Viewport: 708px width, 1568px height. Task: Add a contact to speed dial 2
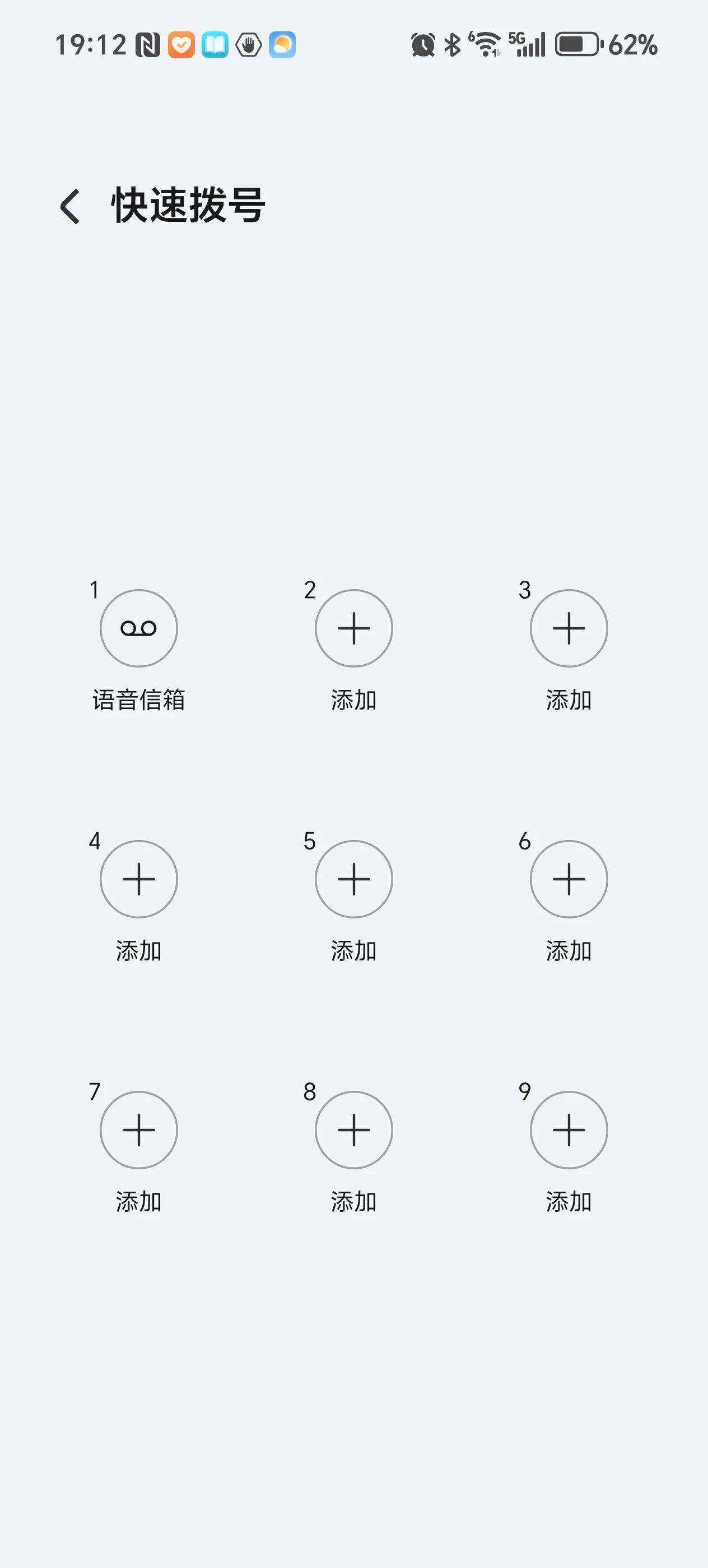coord(353,628)
